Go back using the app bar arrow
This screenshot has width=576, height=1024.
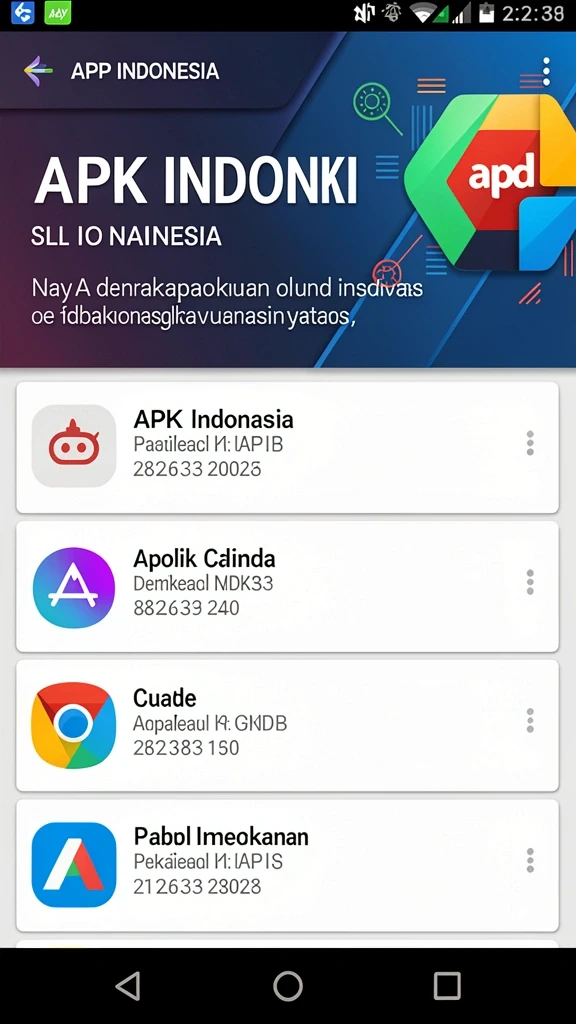pos(38,71)
